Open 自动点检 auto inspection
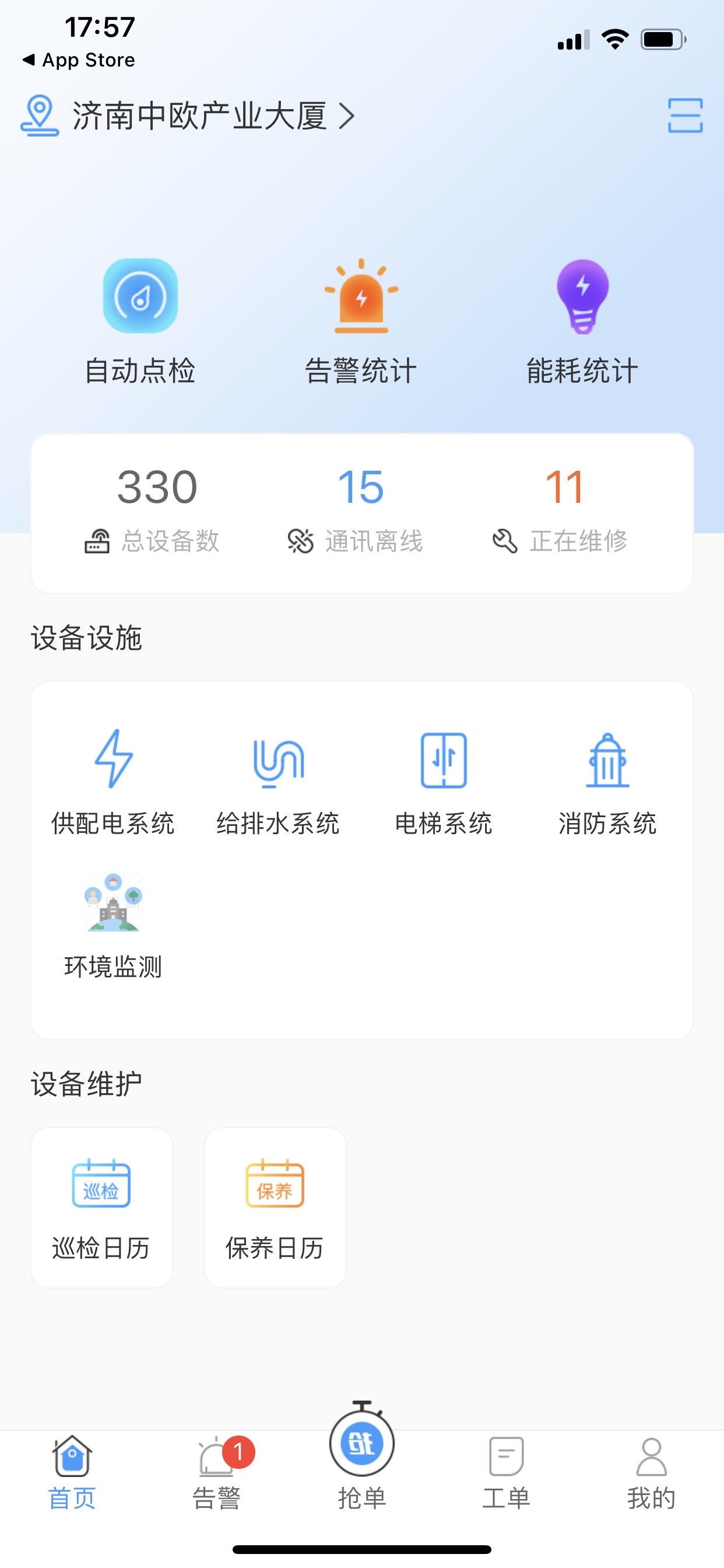 pos(140,321)
